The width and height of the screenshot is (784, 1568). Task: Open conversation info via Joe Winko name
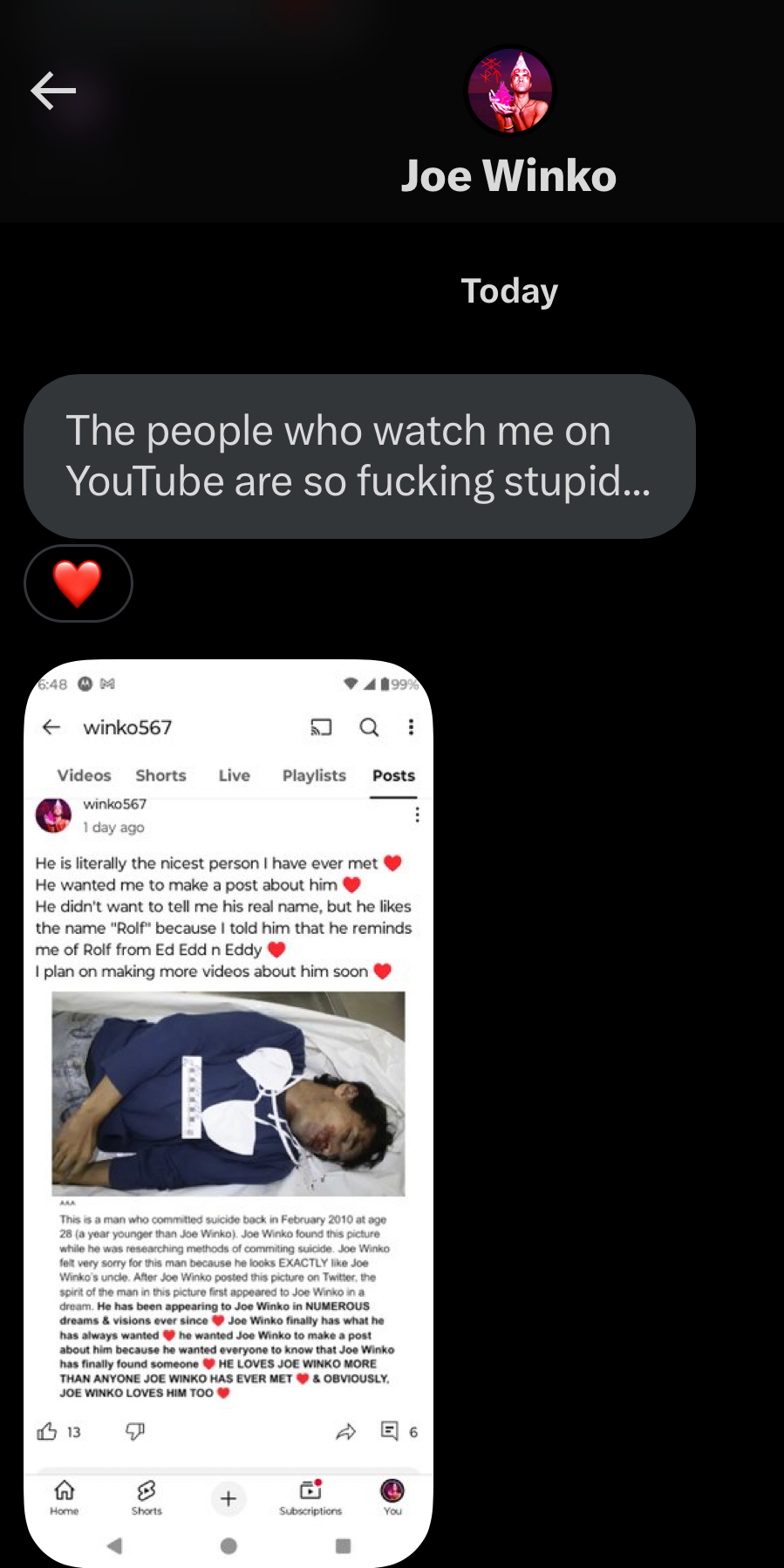[x=509, y=176]
